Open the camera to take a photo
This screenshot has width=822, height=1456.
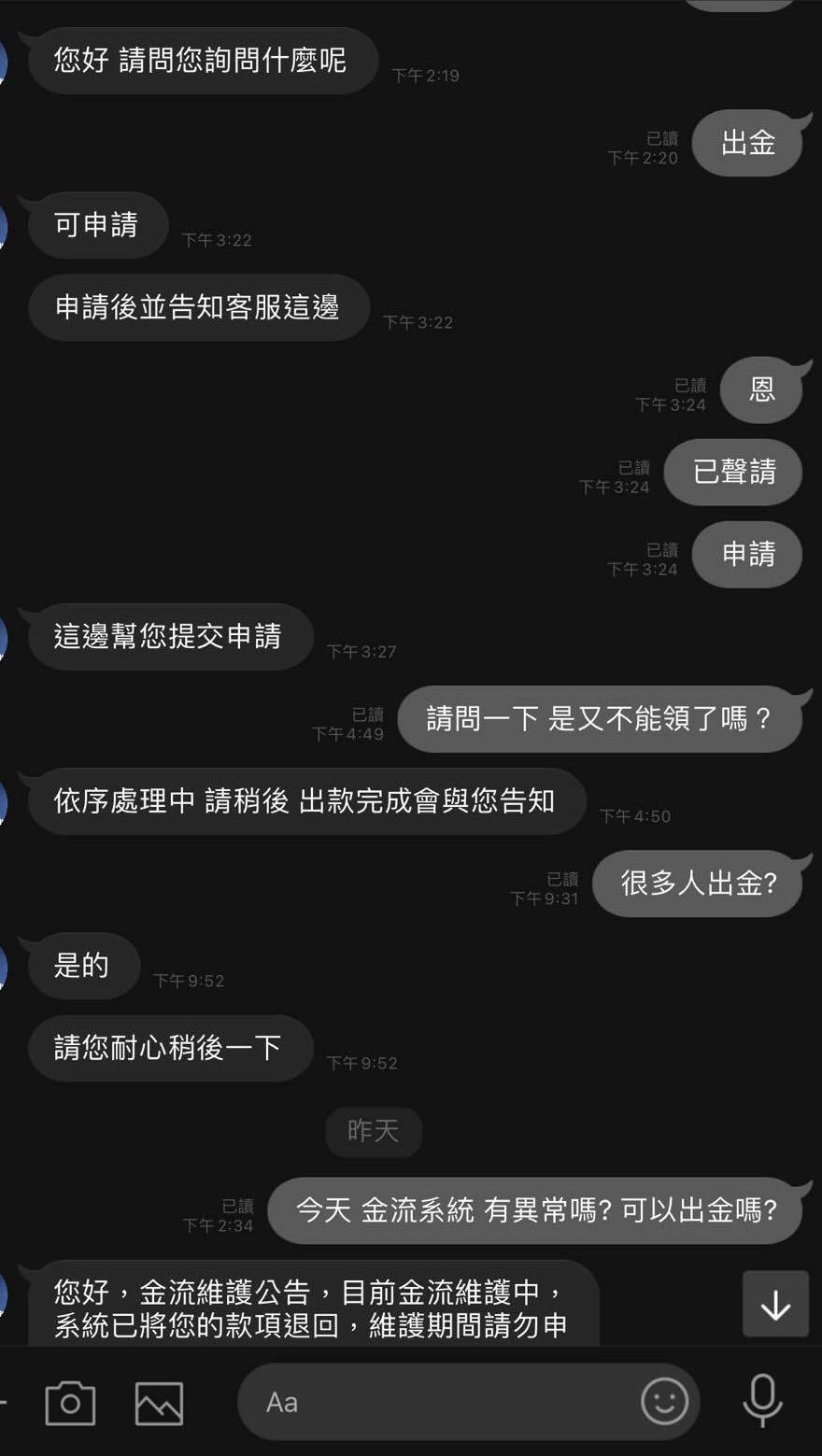(70, 1403)
